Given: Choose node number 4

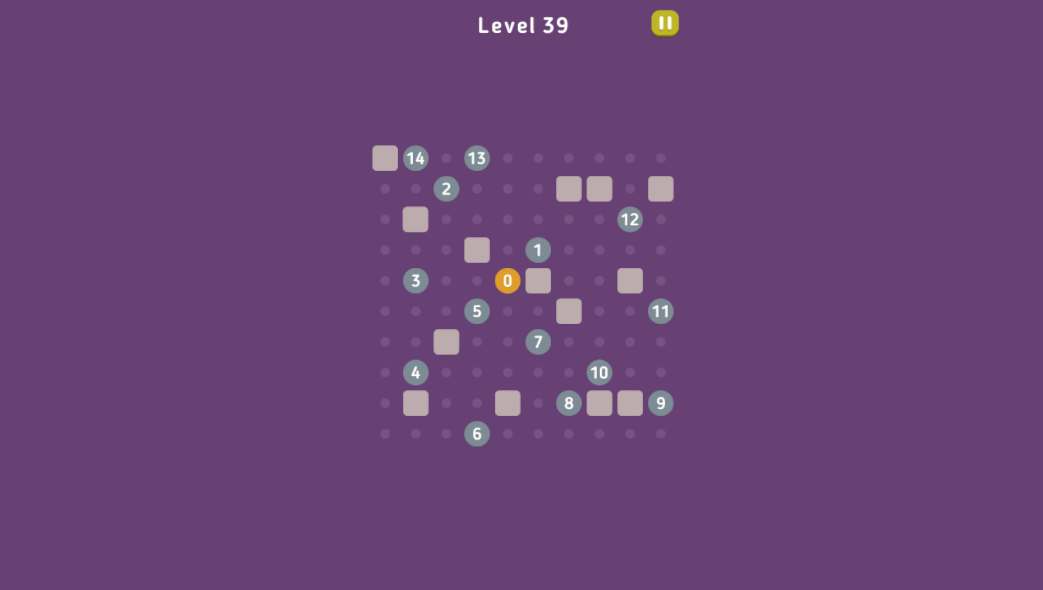Looking at the screenshot, I should [416, 373].
